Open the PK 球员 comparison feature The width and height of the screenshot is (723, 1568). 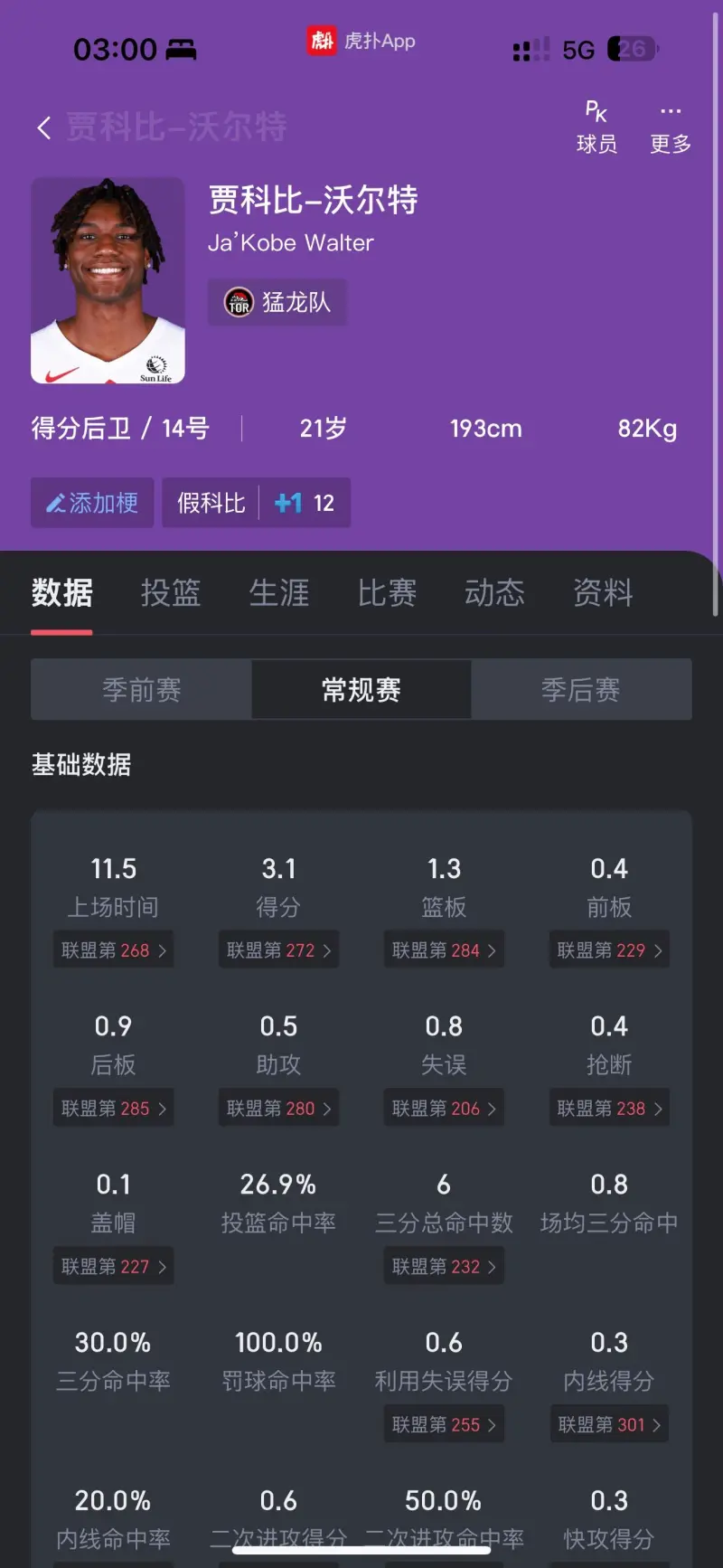(596, 125)
